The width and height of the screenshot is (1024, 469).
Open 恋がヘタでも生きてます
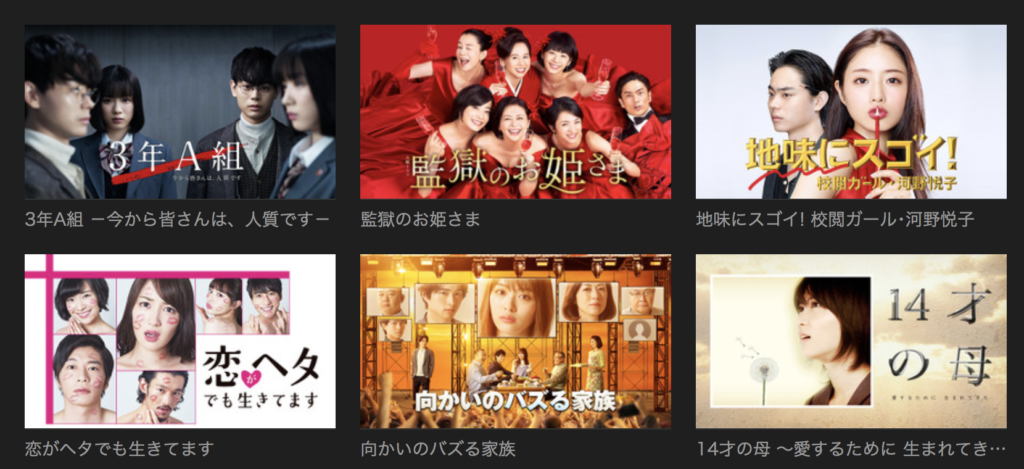pyautogui.click(x=180, y=341)
